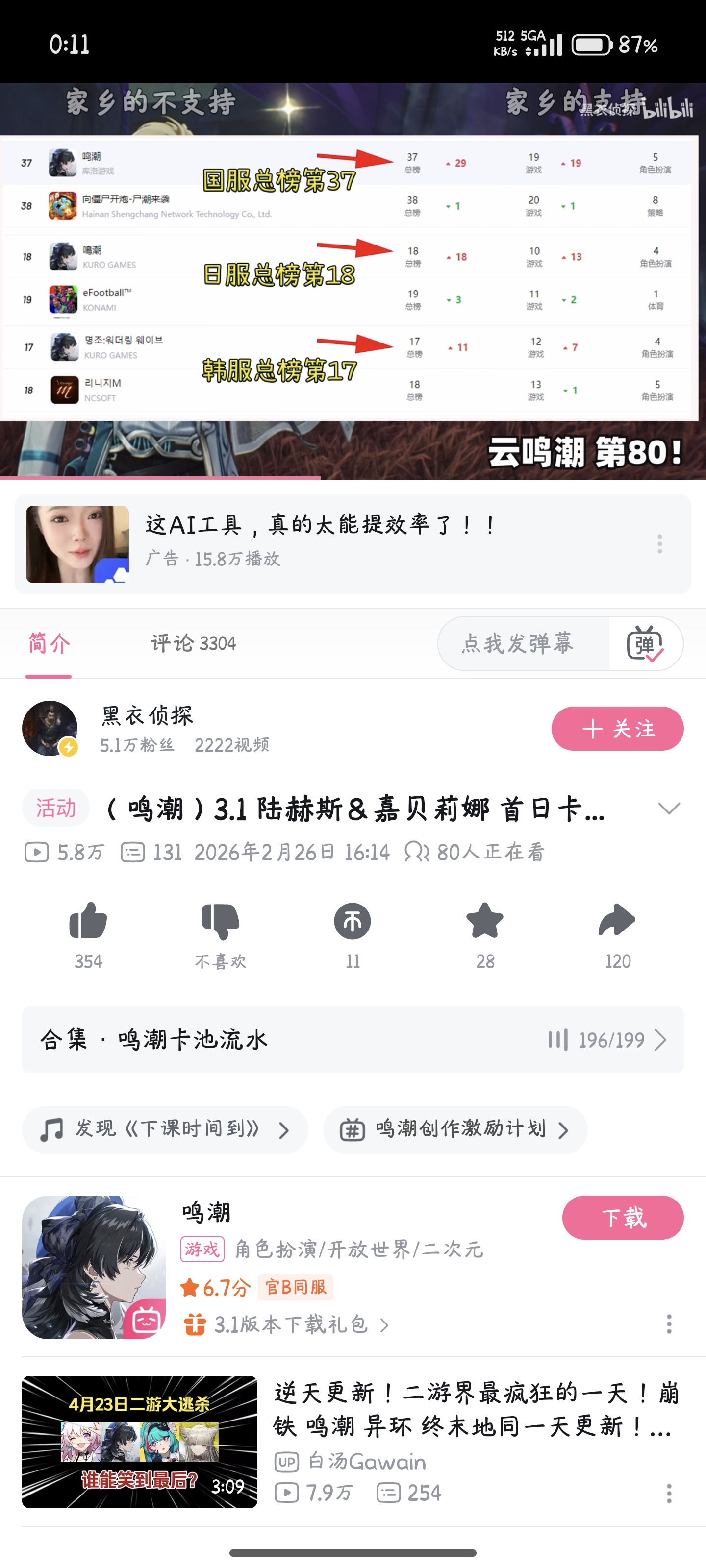Open more options for the AI工具 ad
The height and width of the screenshot is (1568, 706).
pyautogui.click(x=660, y=543)
